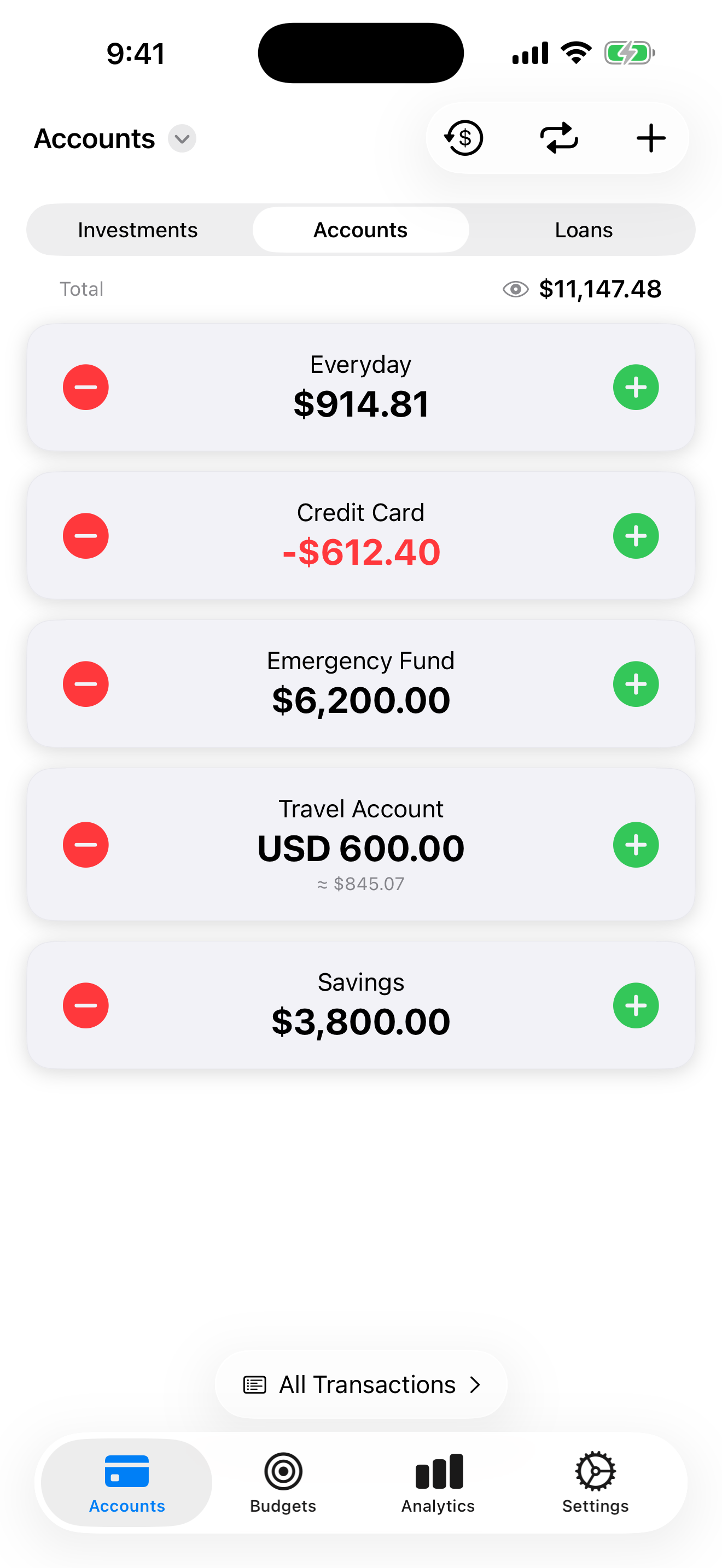This screenshot has width=722, height=1568.
Task: Tap the red minus icon on Credit Card
Action: 86,535
